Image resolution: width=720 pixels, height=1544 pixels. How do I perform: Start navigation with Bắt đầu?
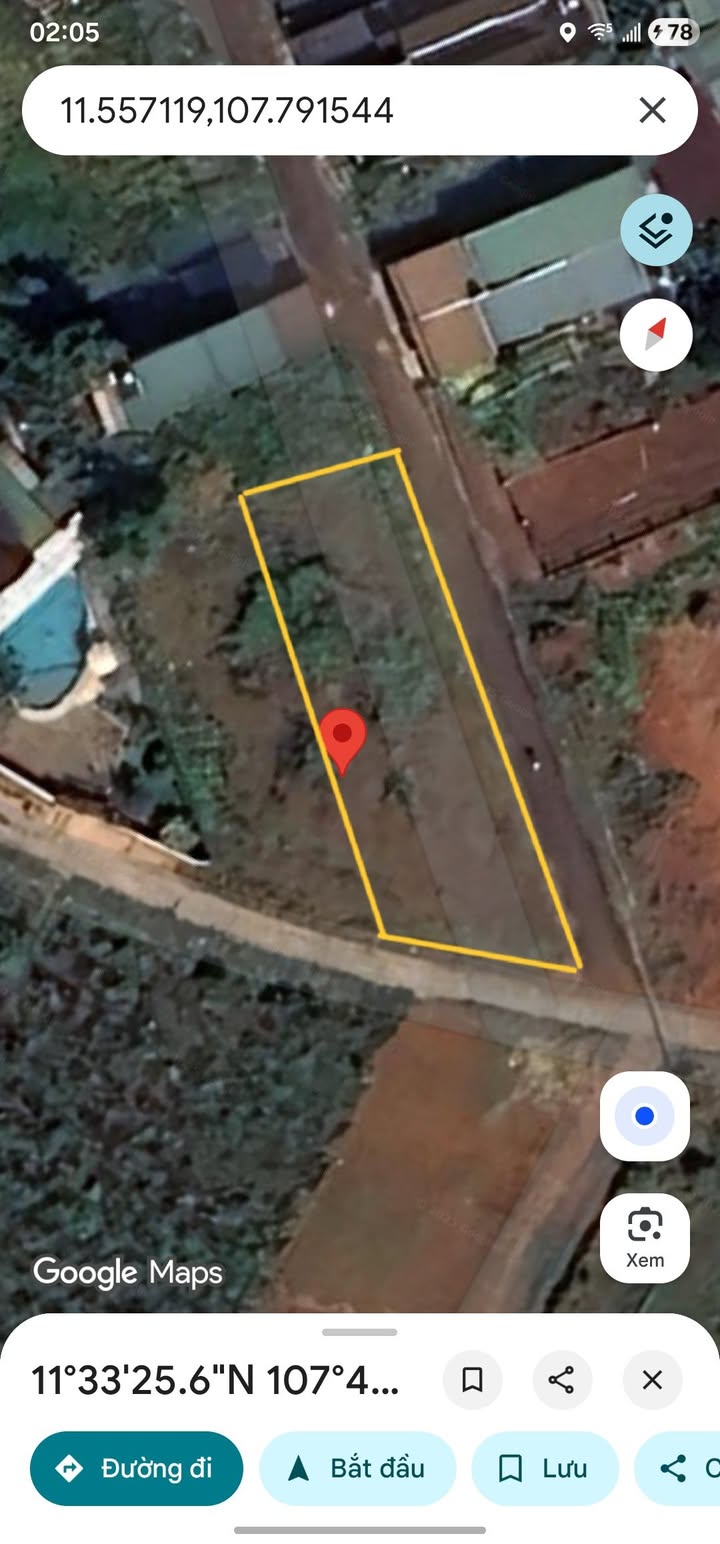click(x=357, y=1468)
